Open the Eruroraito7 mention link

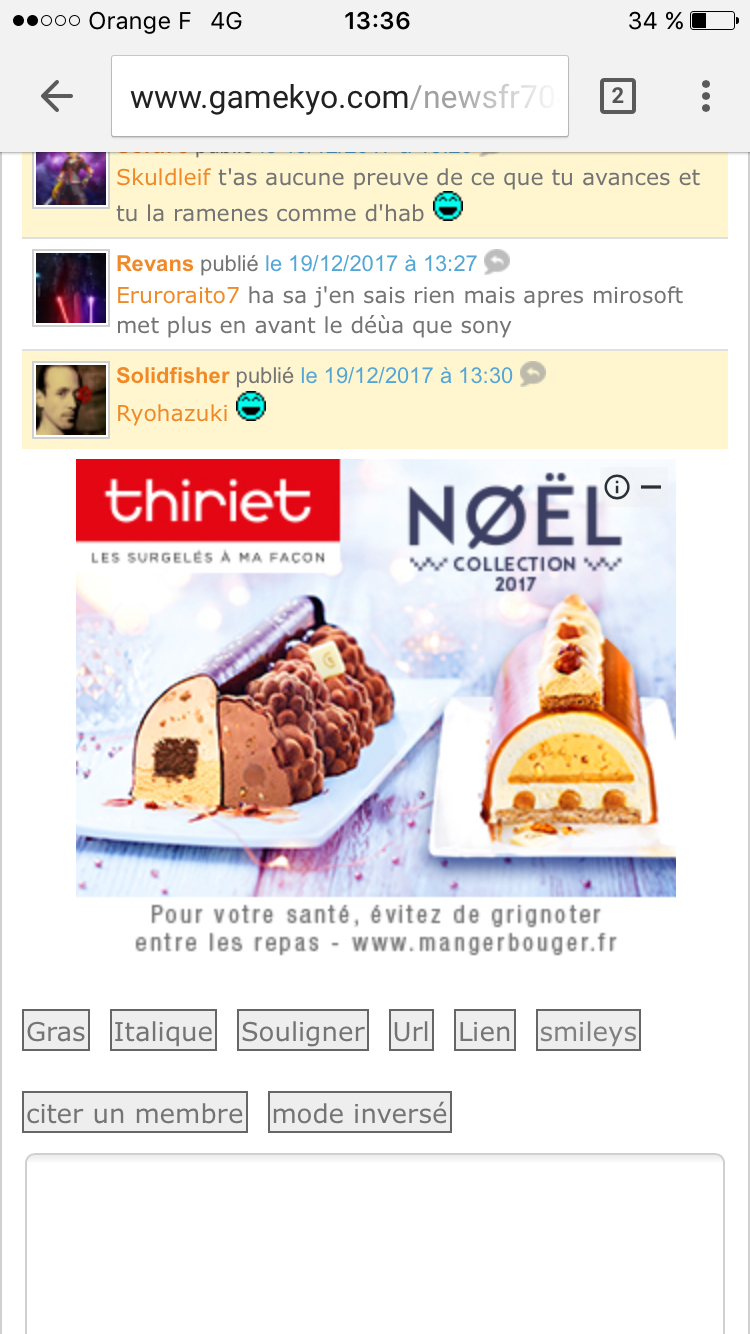(x=178, y=296)
